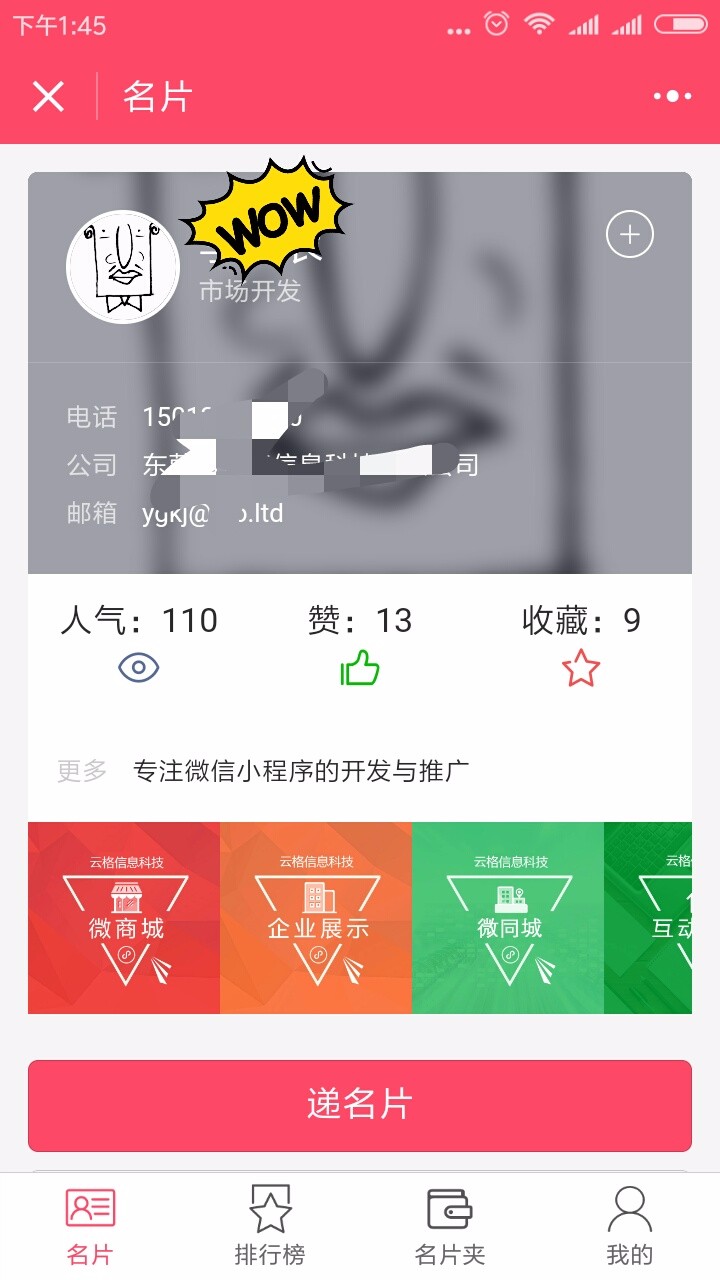Favorite the card with the star icon
The image size is (720, 1280).
(580, 669)
